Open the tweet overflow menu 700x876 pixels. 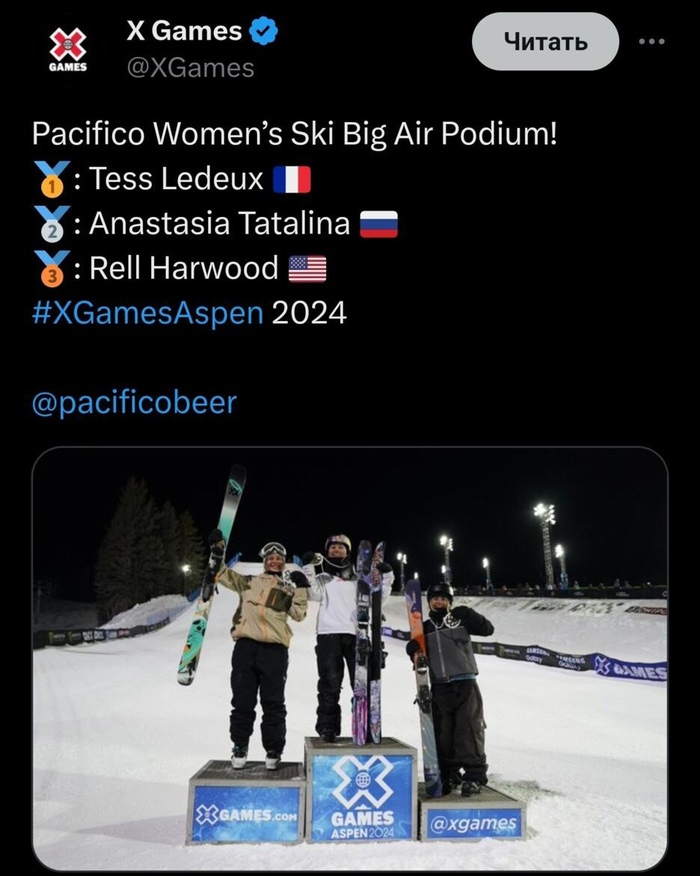coord(651,42)
